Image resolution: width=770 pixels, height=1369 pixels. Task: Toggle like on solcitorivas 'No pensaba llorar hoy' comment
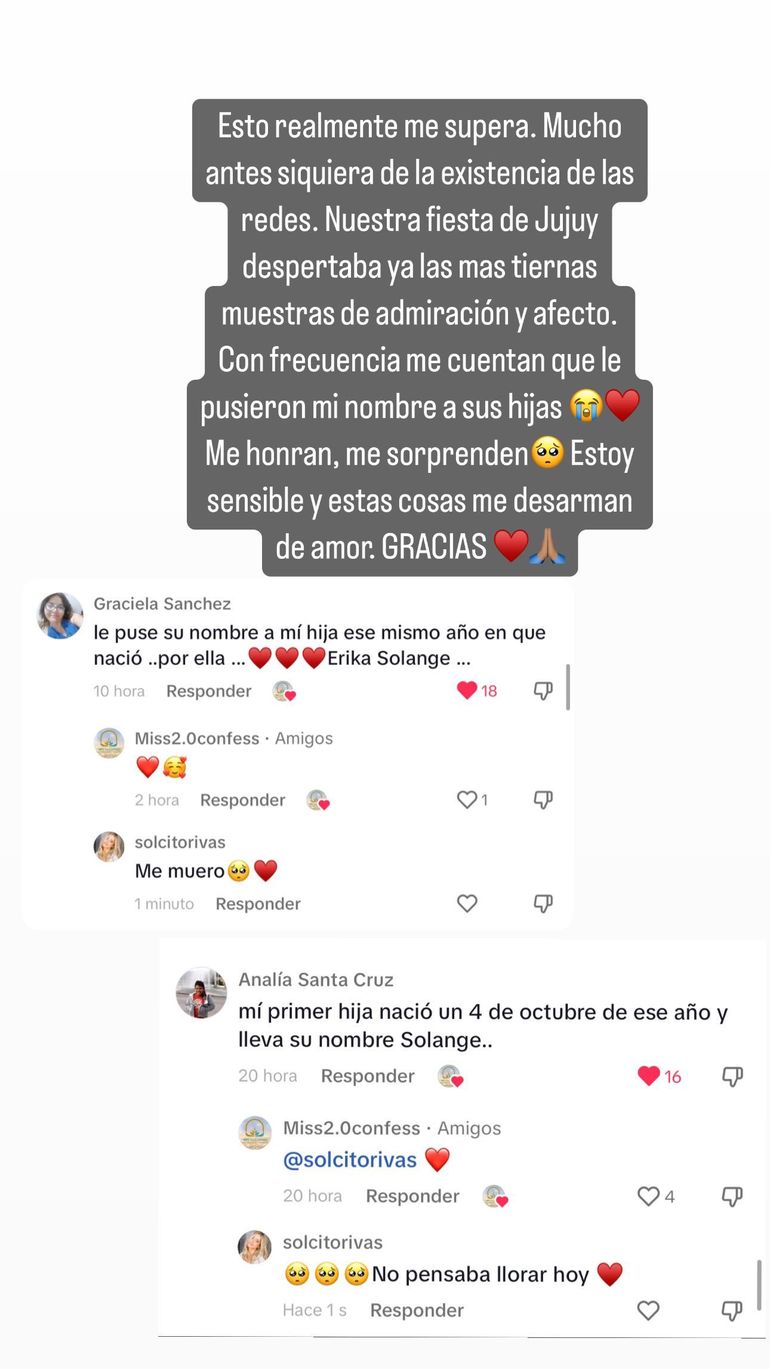[x=648, y=1309]
